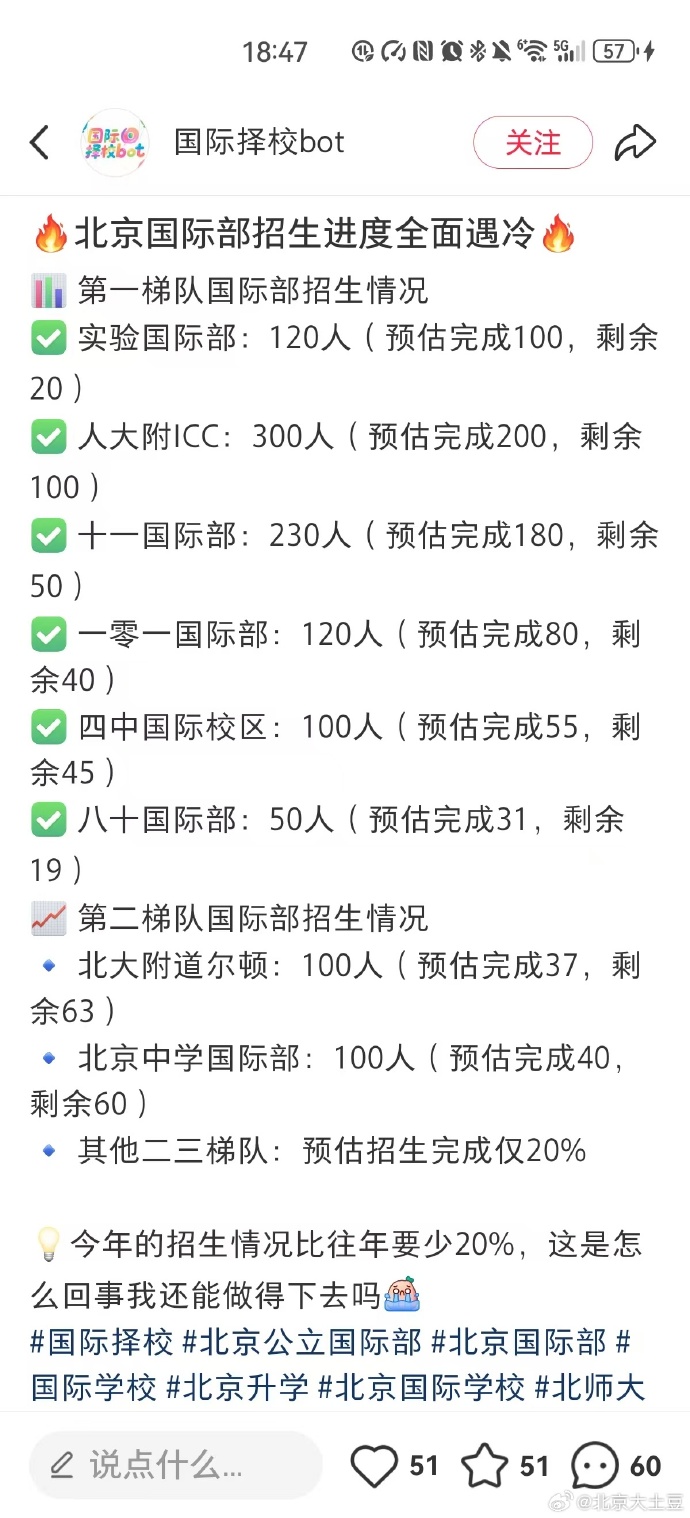This screenshot has width=690, height=1518.
Task: Open hashtag #北京升学
Action: point(237,1388)
